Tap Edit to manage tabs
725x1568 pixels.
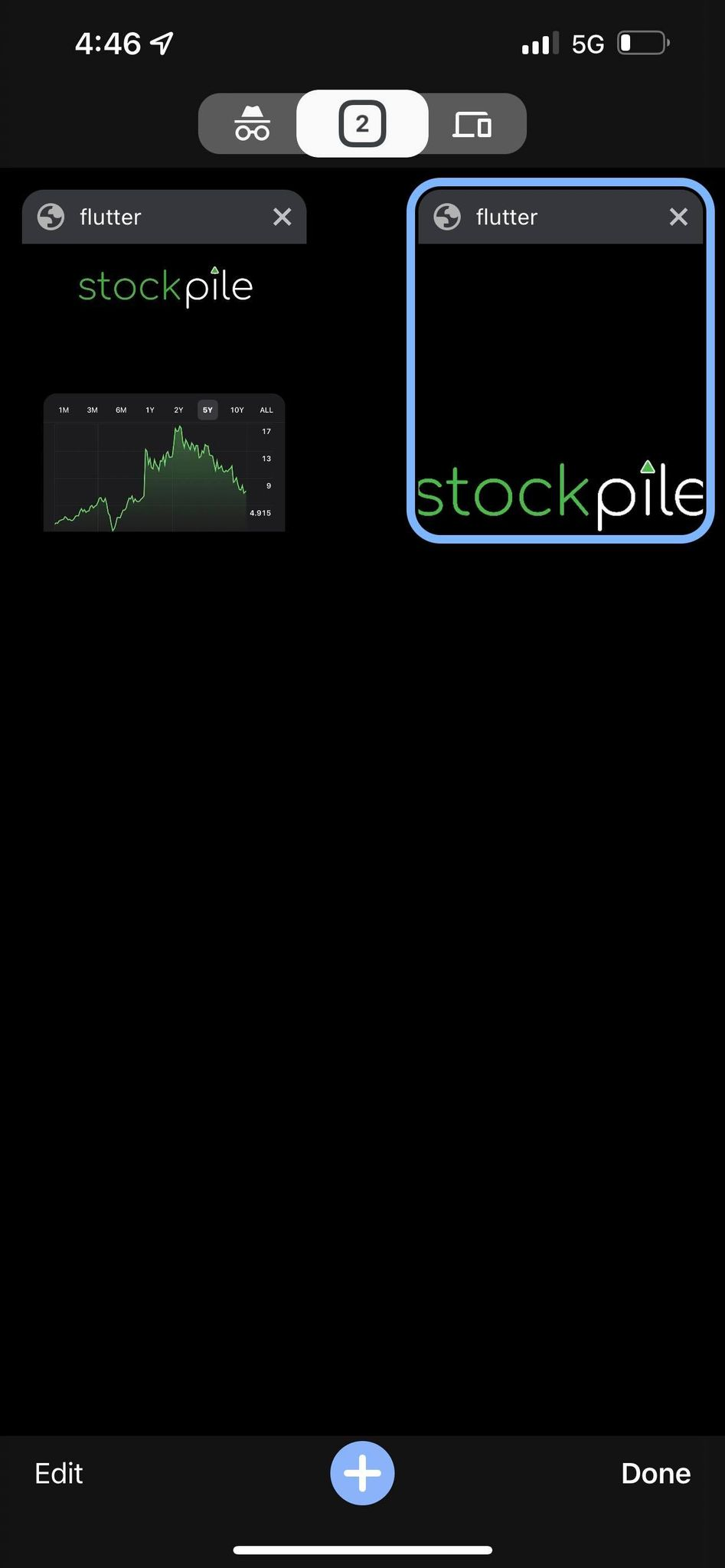[59, 1473]
